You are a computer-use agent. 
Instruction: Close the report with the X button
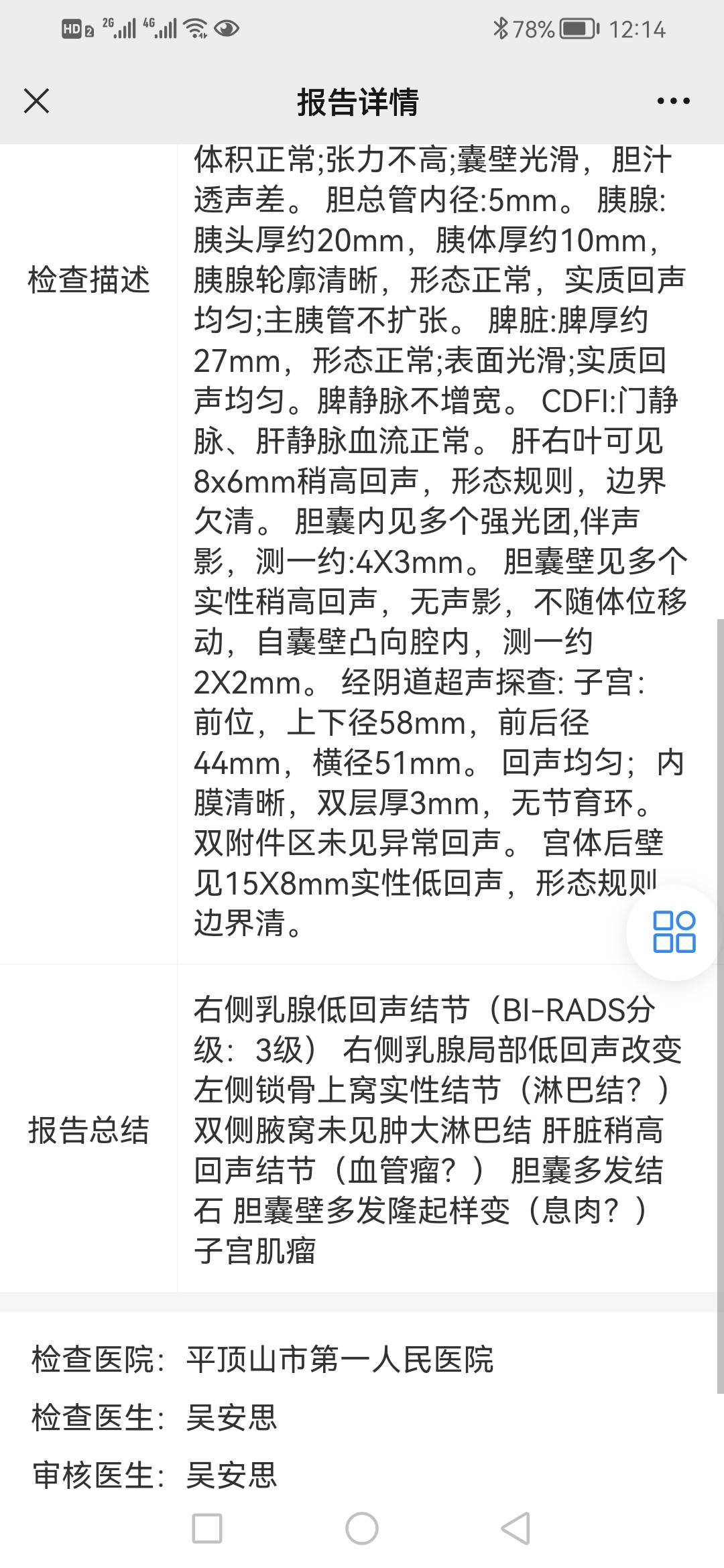(x=37, y=102)
